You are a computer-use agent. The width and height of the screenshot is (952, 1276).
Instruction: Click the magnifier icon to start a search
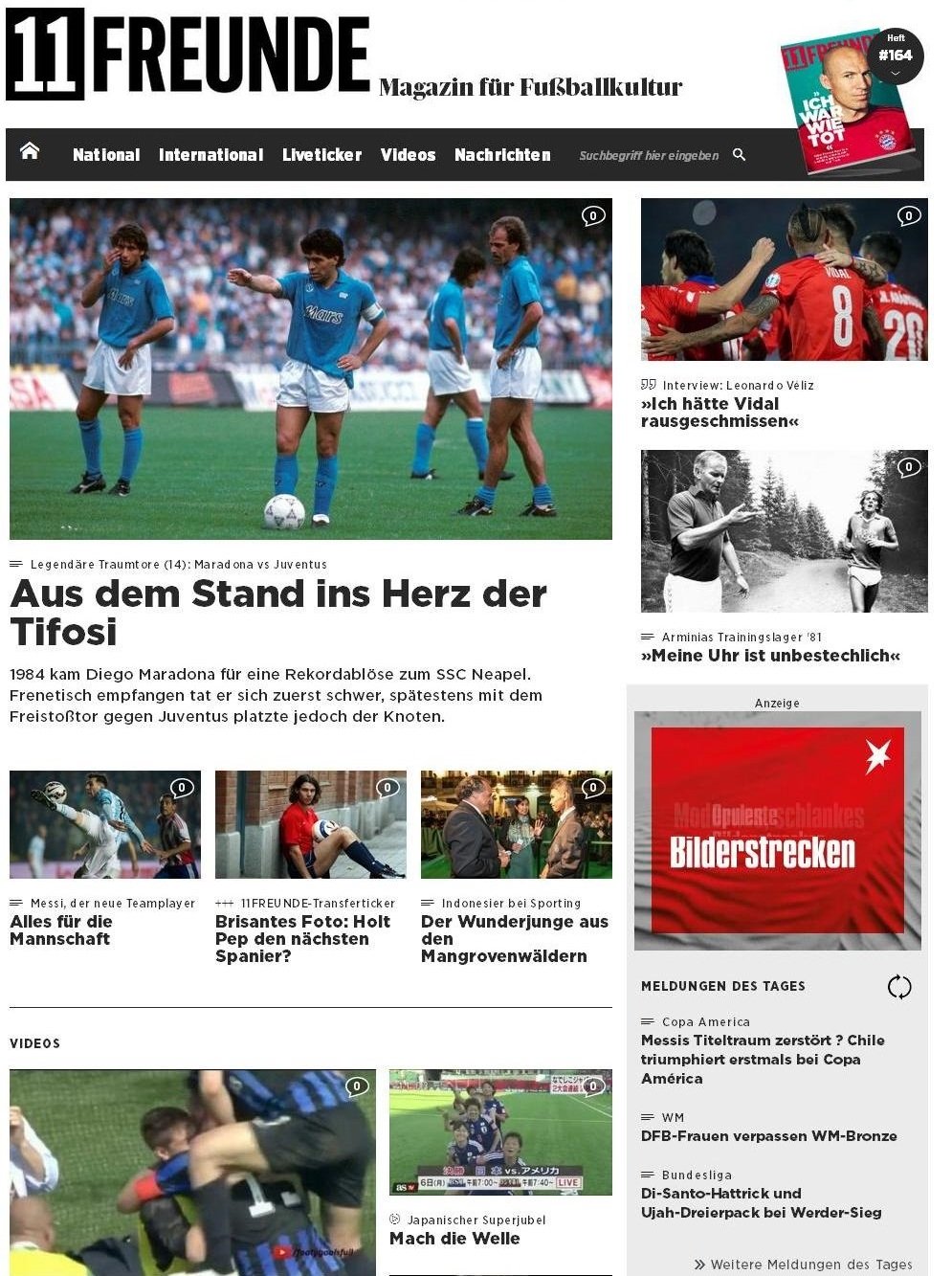click(739, 153)
